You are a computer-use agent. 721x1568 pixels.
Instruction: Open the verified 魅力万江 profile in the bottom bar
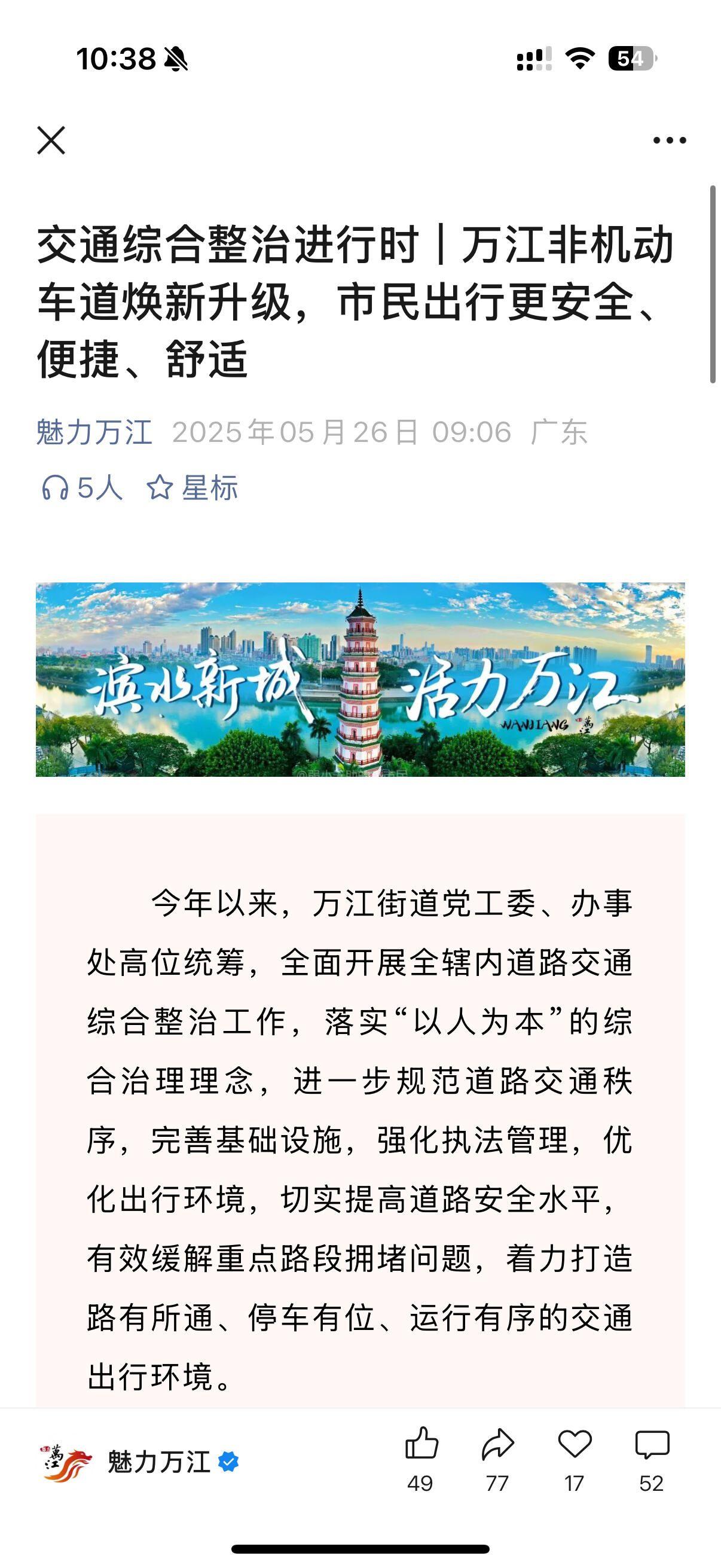click(x=160, y=1462)
